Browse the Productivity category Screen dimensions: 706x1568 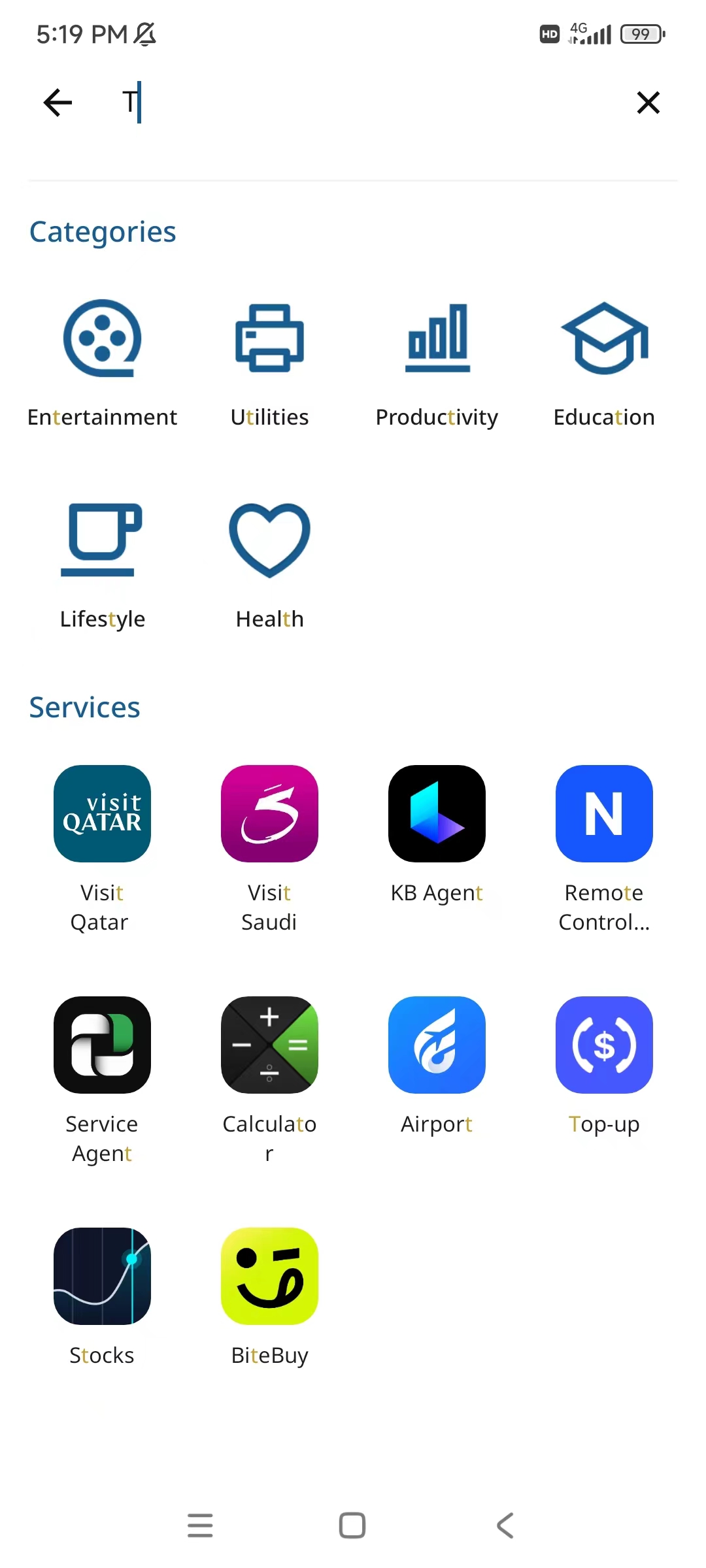(x=437, y=338)
